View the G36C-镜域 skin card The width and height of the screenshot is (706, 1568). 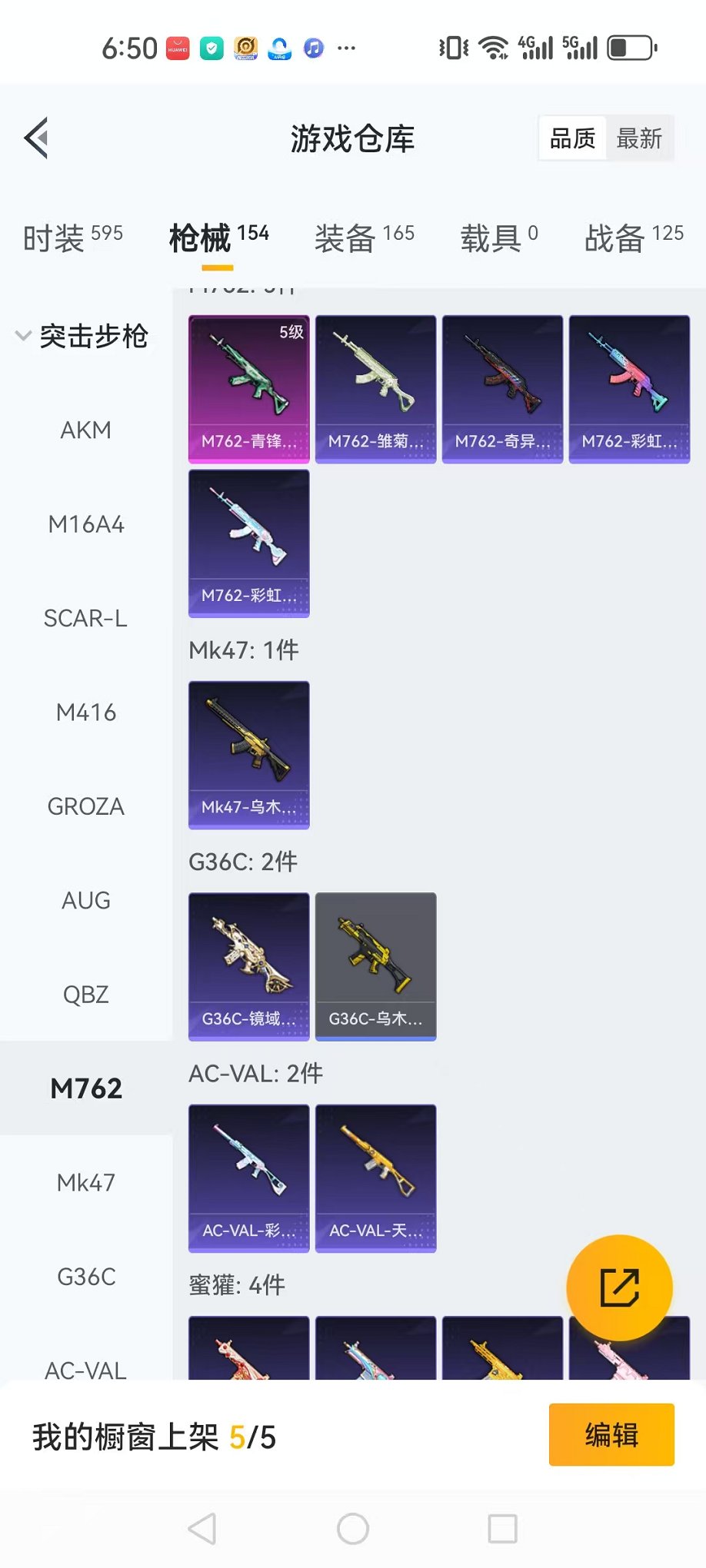[x=249, y=965]
